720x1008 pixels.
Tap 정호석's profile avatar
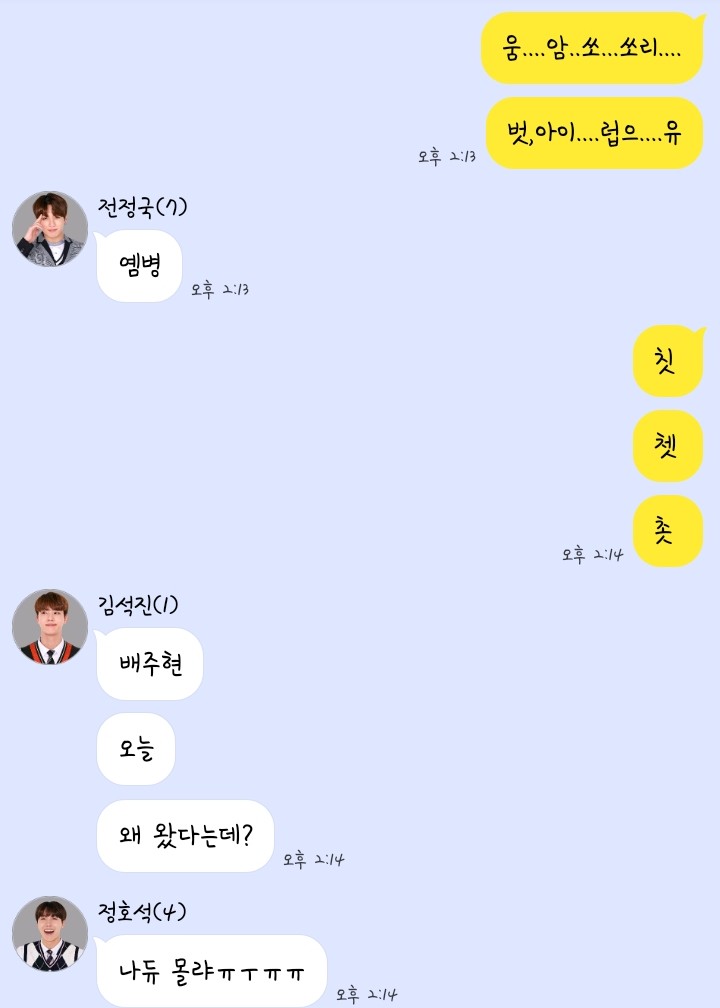50,934
